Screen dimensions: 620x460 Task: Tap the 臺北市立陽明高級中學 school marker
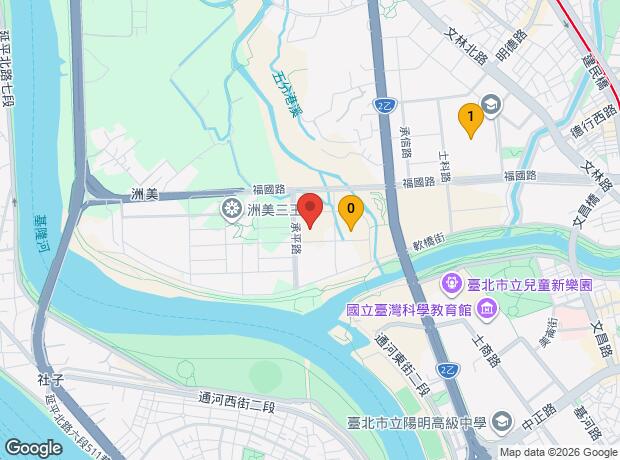click(502, 422)
